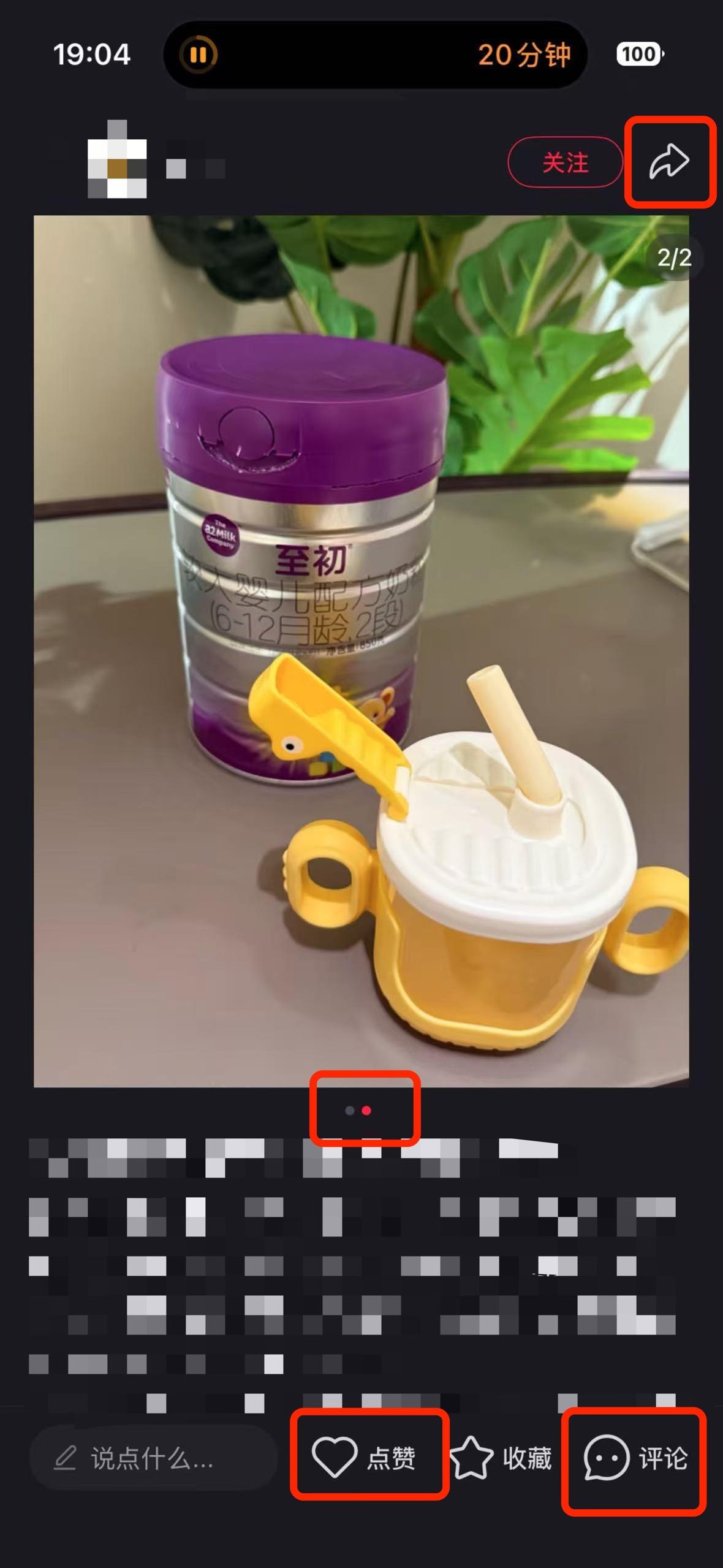Viewport: 723px width, 1568px height.
Task: Like the post with 点赞
Action: tap(364, 1457)
